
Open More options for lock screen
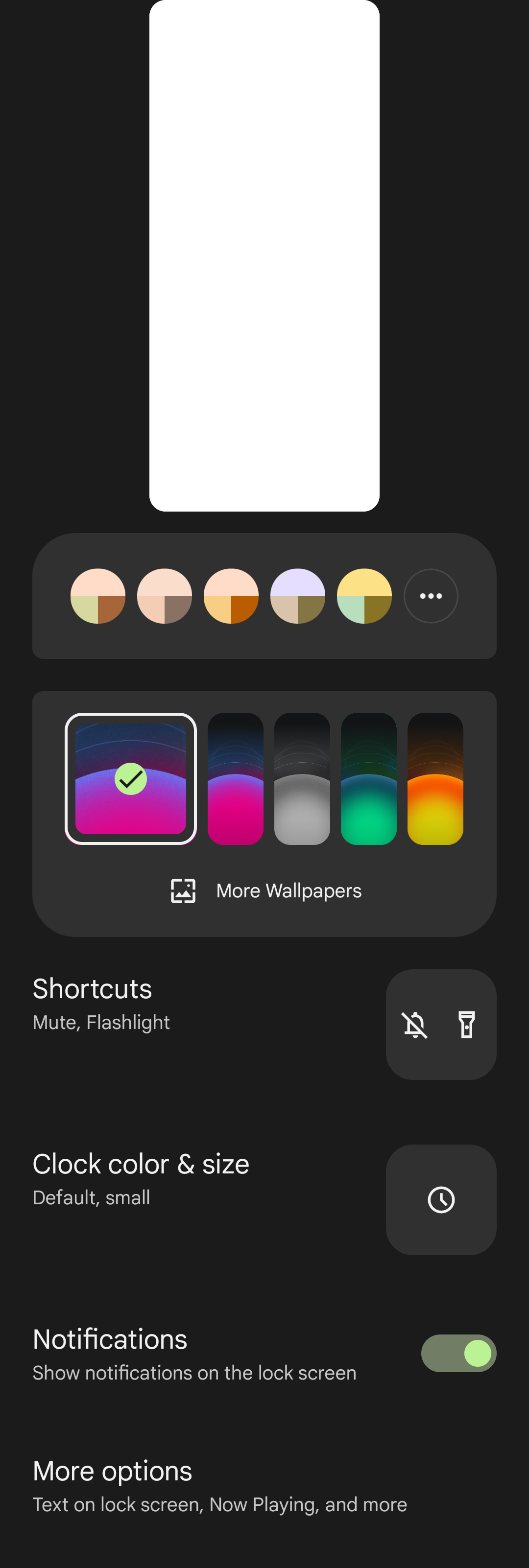pos(219,1486)
